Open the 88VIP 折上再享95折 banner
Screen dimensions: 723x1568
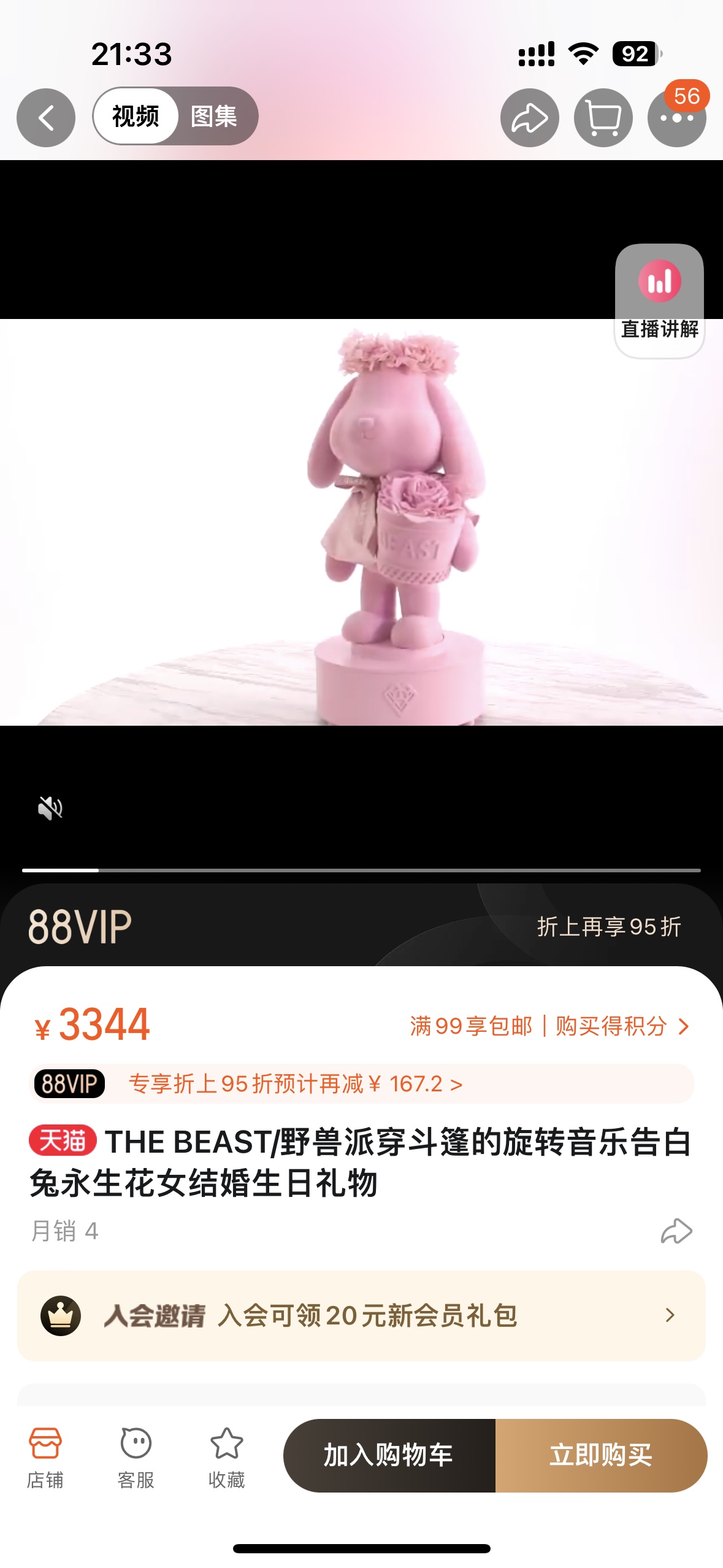(x=362, y=926)
